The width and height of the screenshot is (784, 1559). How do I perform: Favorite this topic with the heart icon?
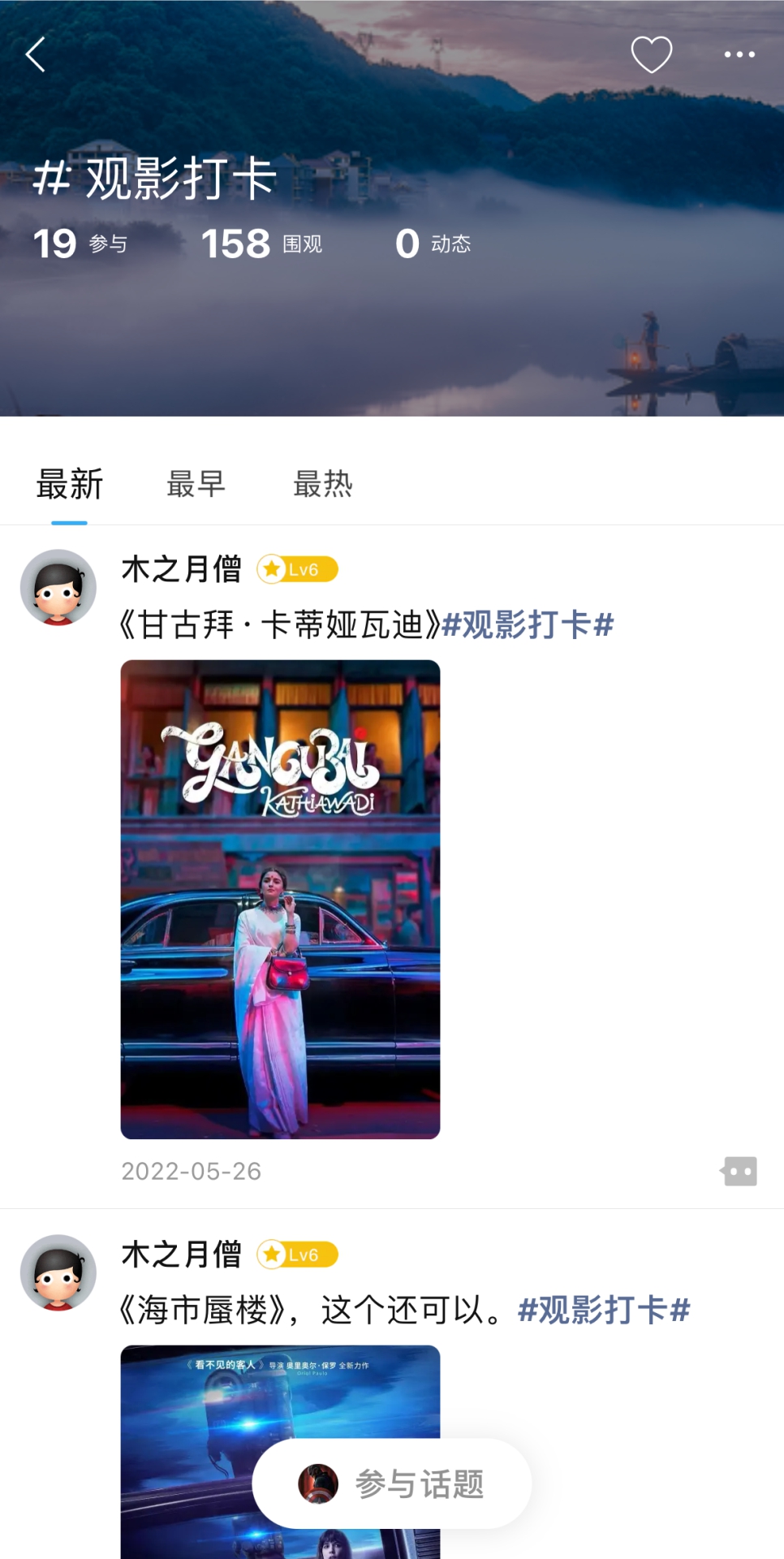pyautogui.click(x=651, y=54)
